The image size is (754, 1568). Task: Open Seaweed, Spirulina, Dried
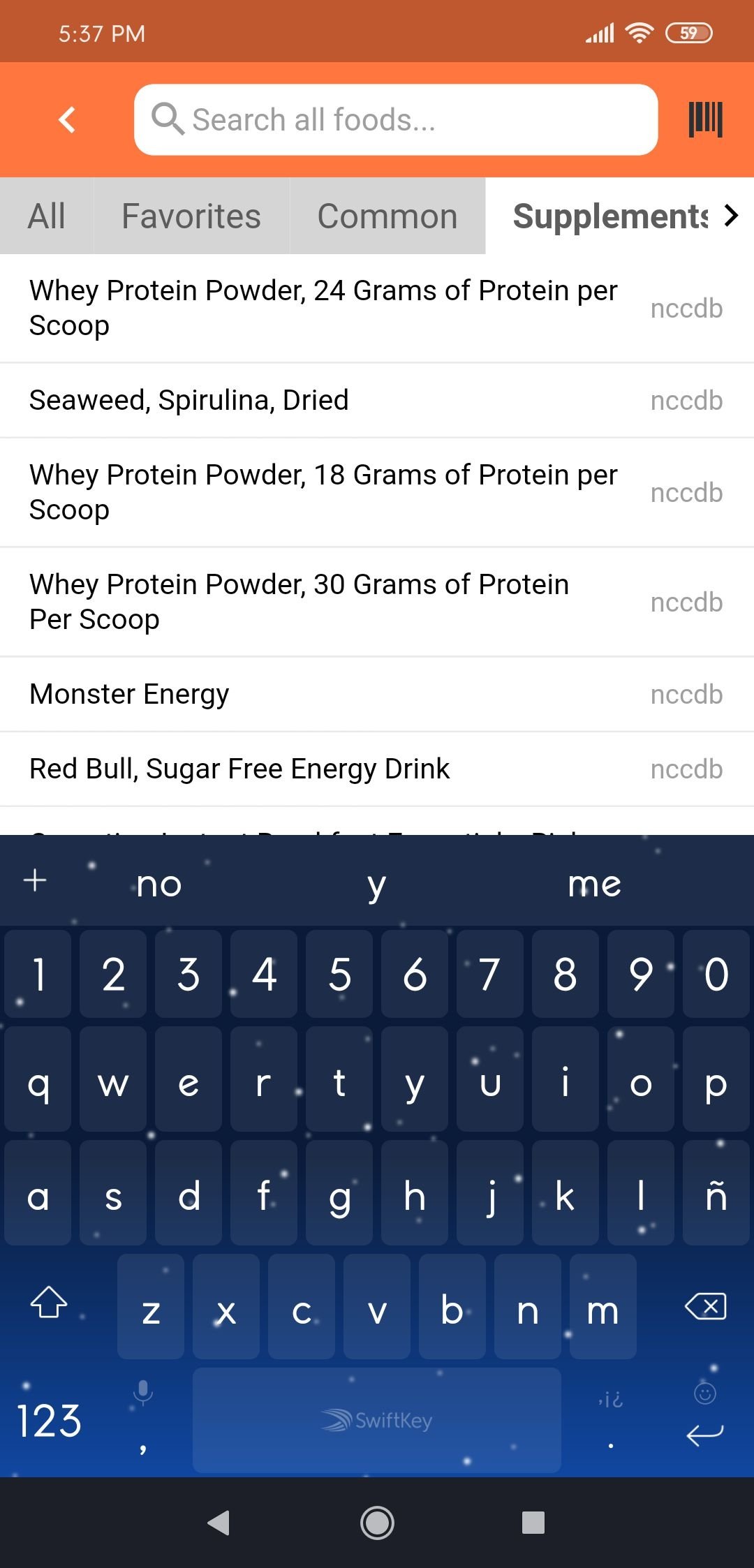tap(377, 401)
